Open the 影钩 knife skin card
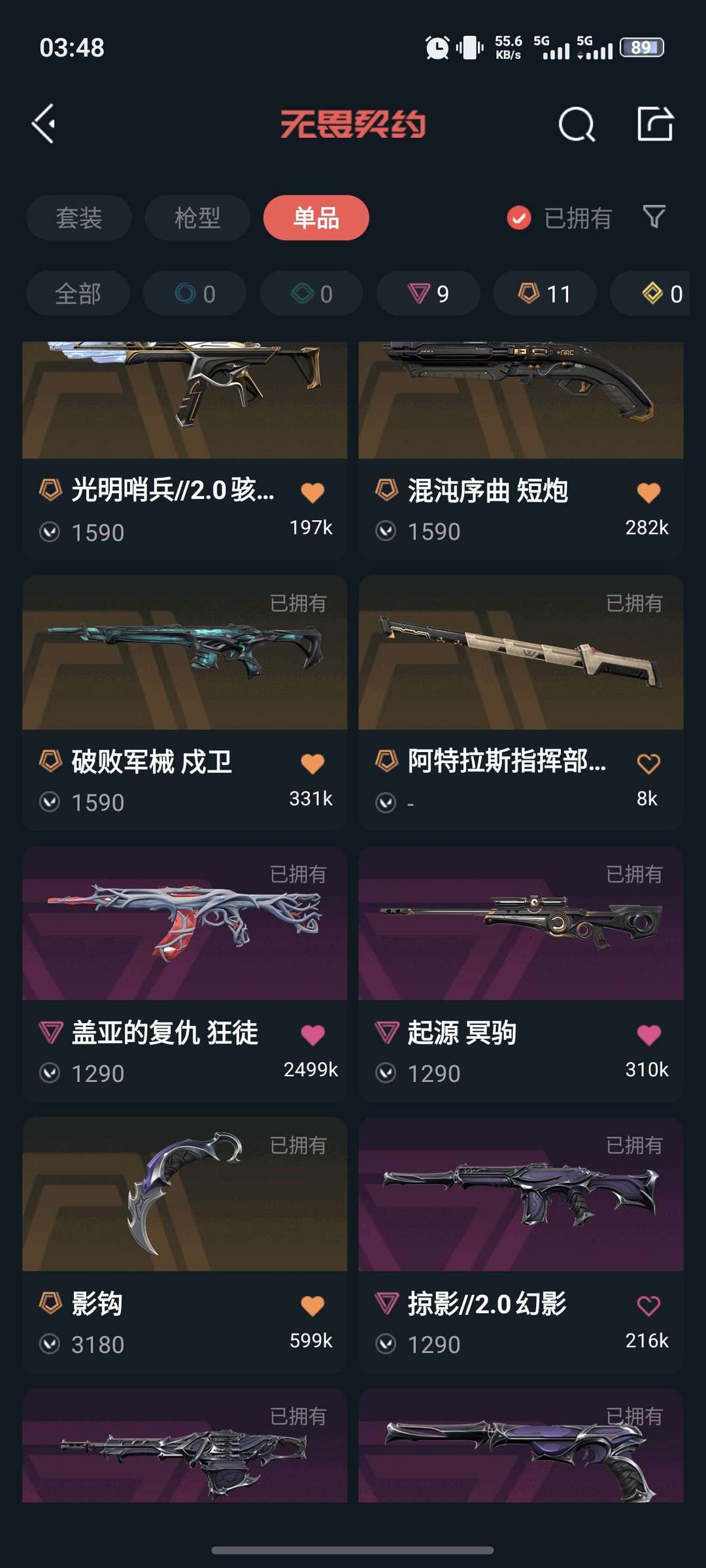 [184, 1196]
